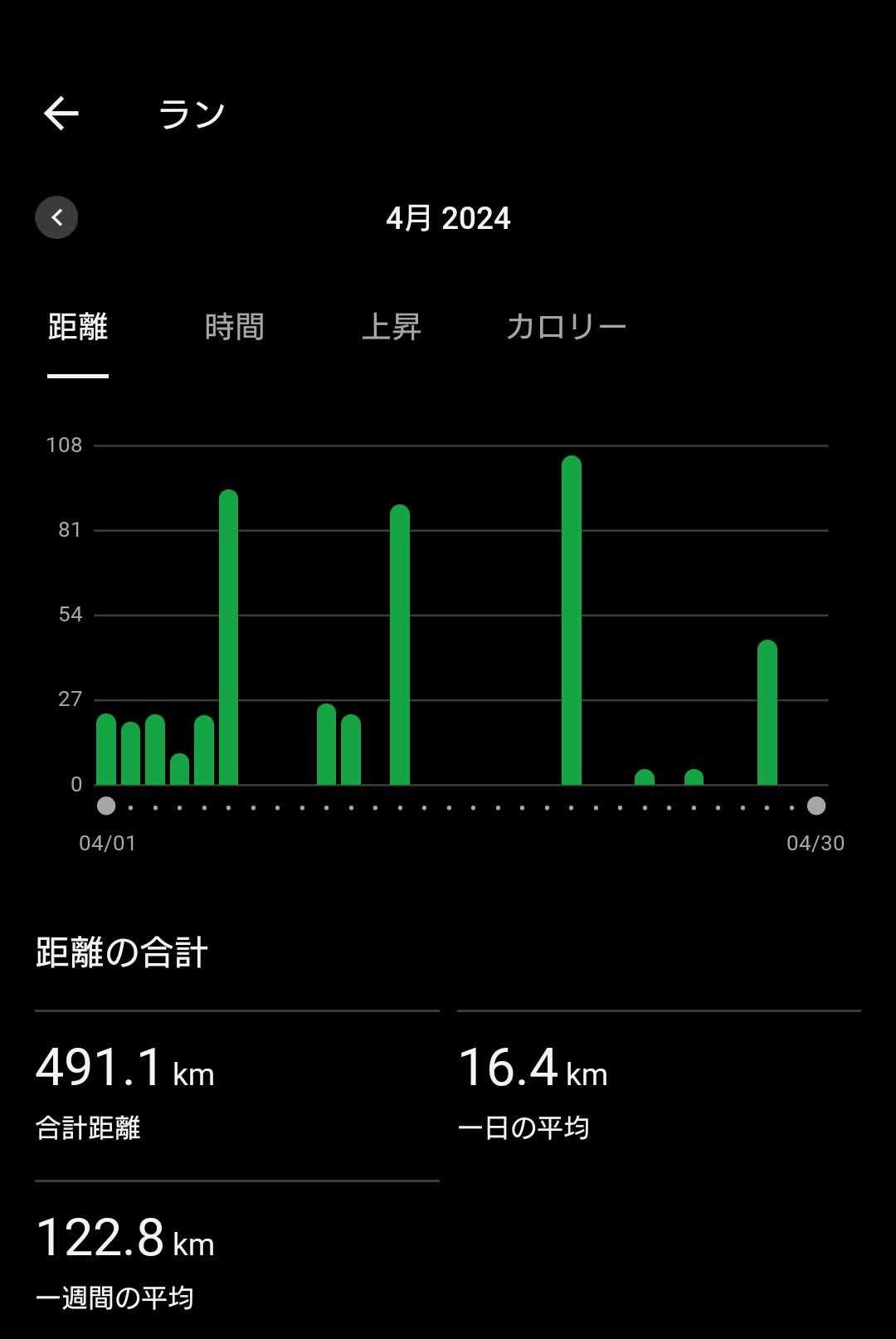The width and height of the screenshot is (896, 1339).
Task: Switch to the 時間 tab
Action: 234,327
